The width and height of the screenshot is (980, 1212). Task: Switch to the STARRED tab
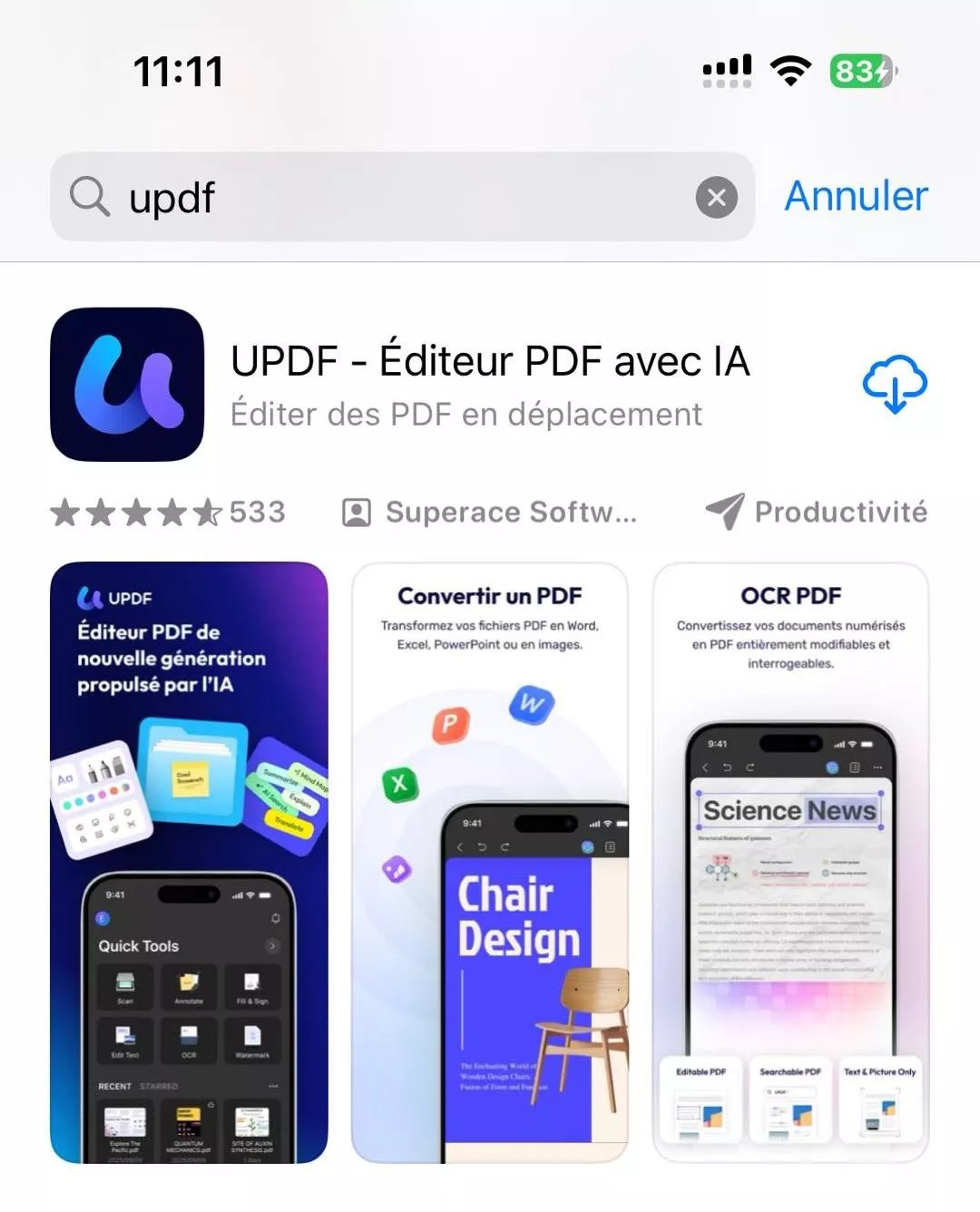coord(159,1086)
